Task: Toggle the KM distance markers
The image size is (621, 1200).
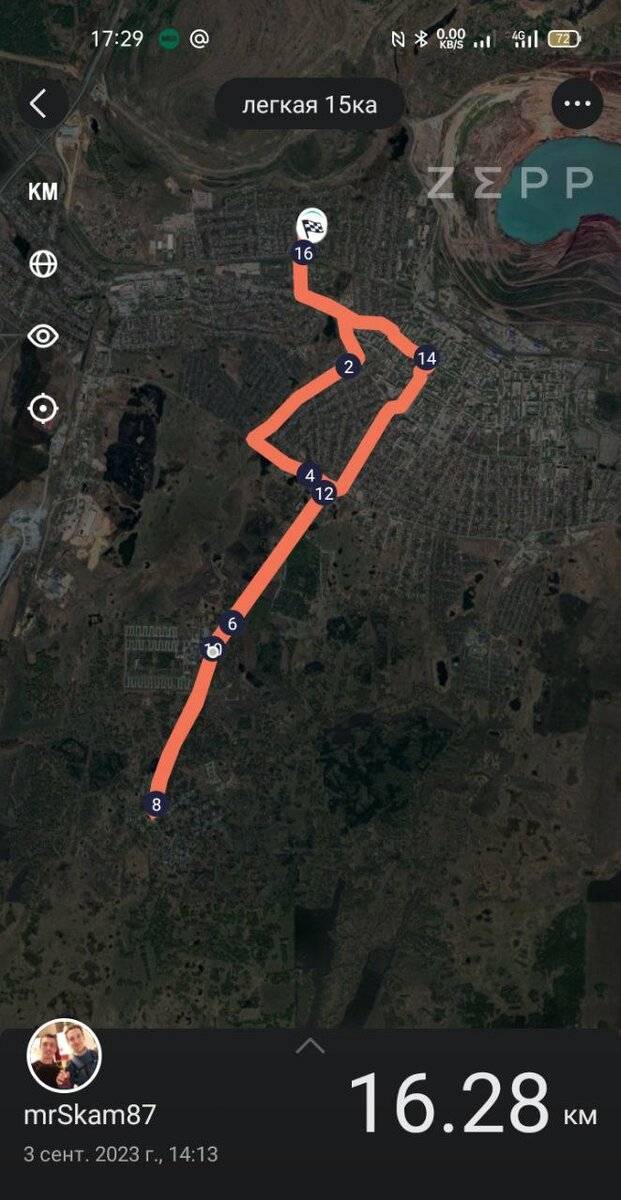Action: tap(43, 192)
